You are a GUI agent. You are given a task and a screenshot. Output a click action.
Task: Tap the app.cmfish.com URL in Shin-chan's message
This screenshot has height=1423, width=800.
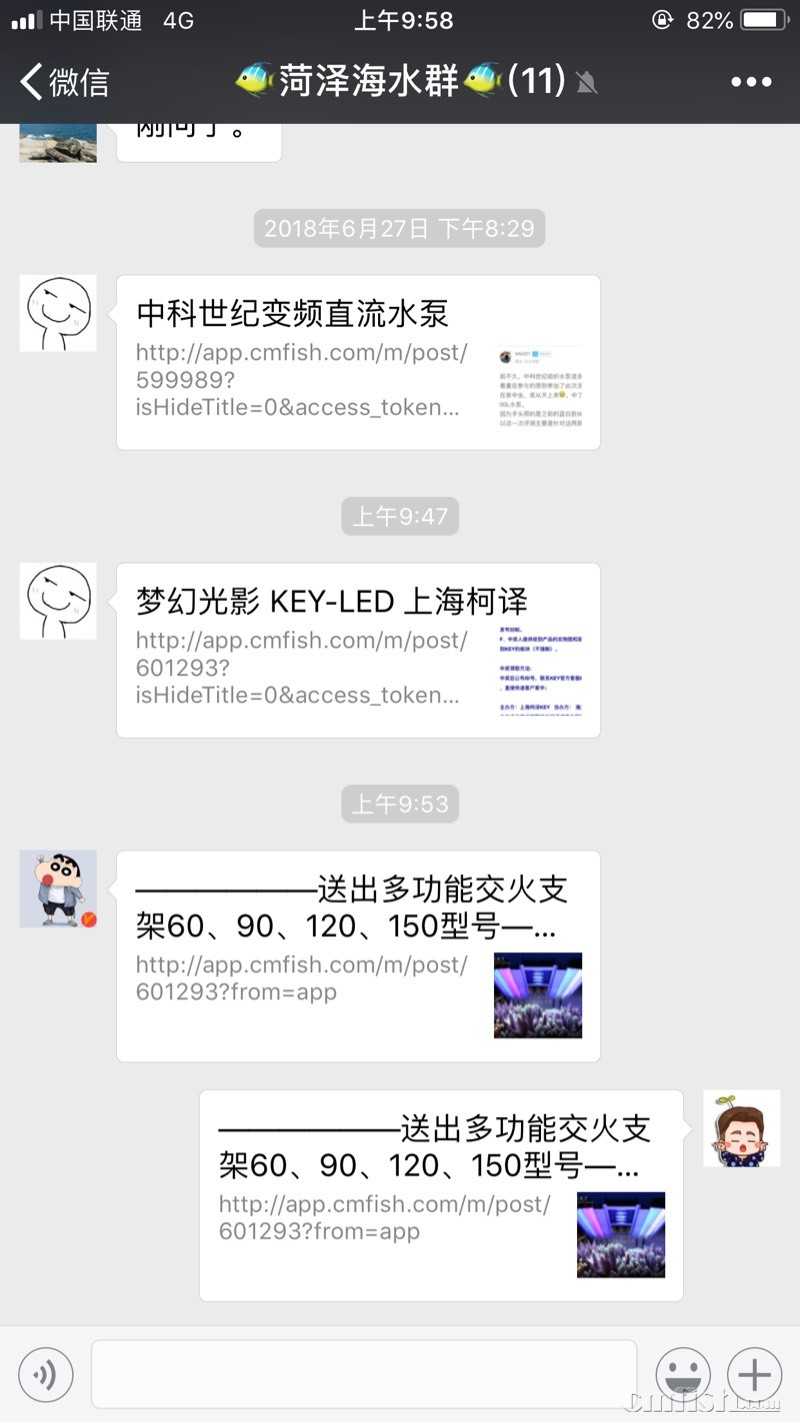pyautogui.click(x=300, y=980)
